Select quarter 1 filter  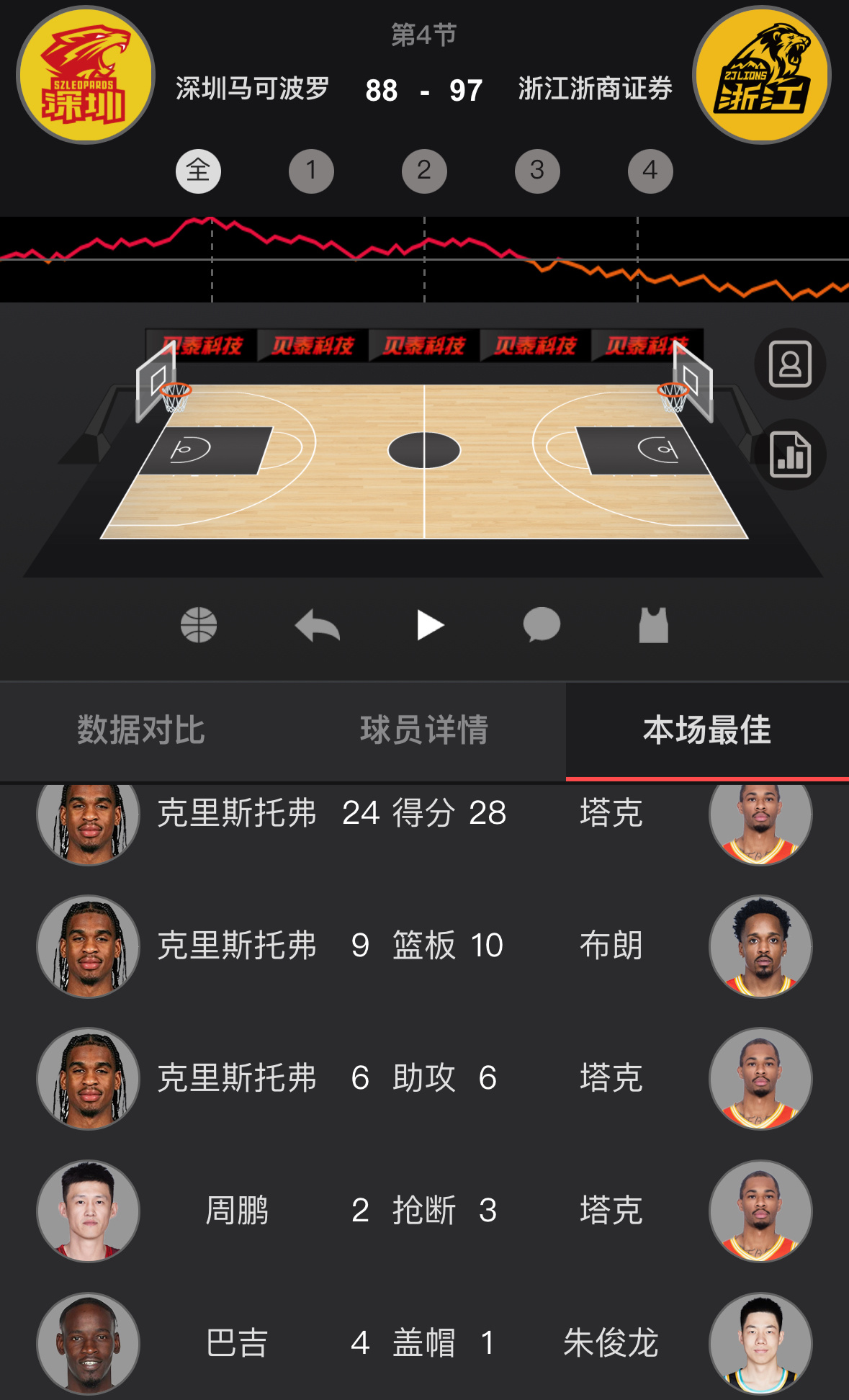tap(311, 171)
